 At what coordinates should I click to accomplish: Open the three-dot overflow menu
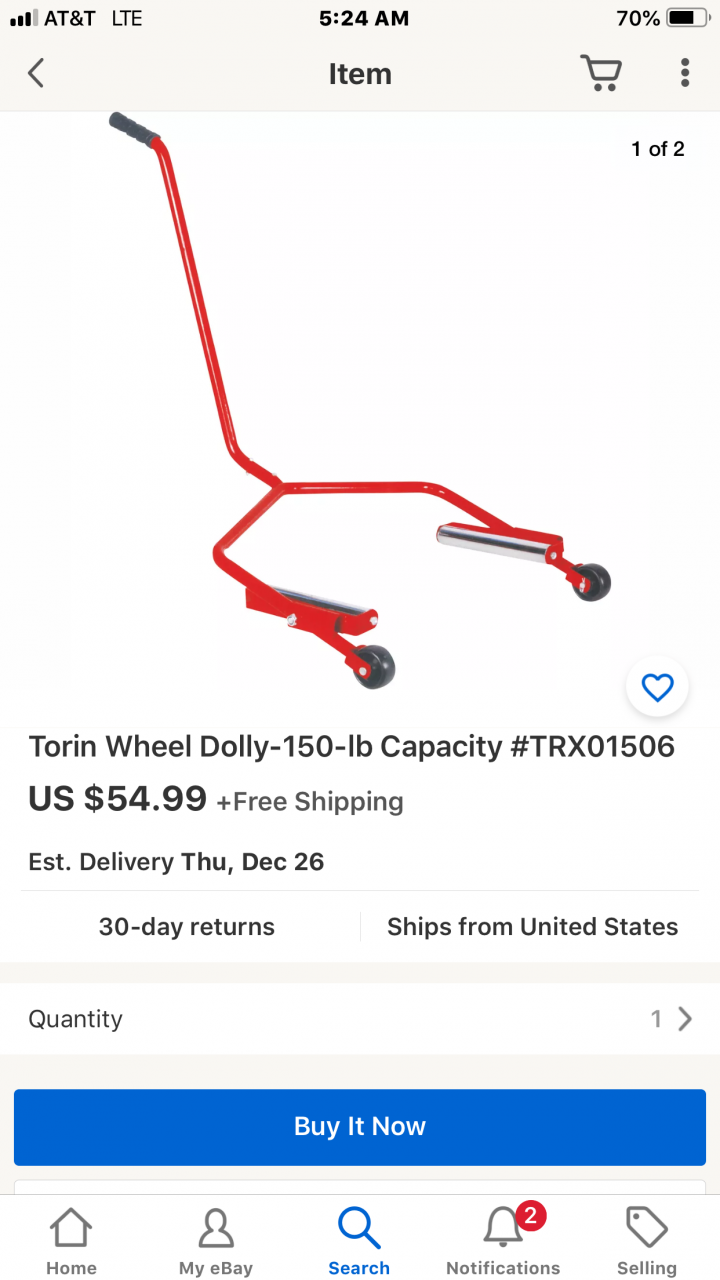(x=685, y=73)
